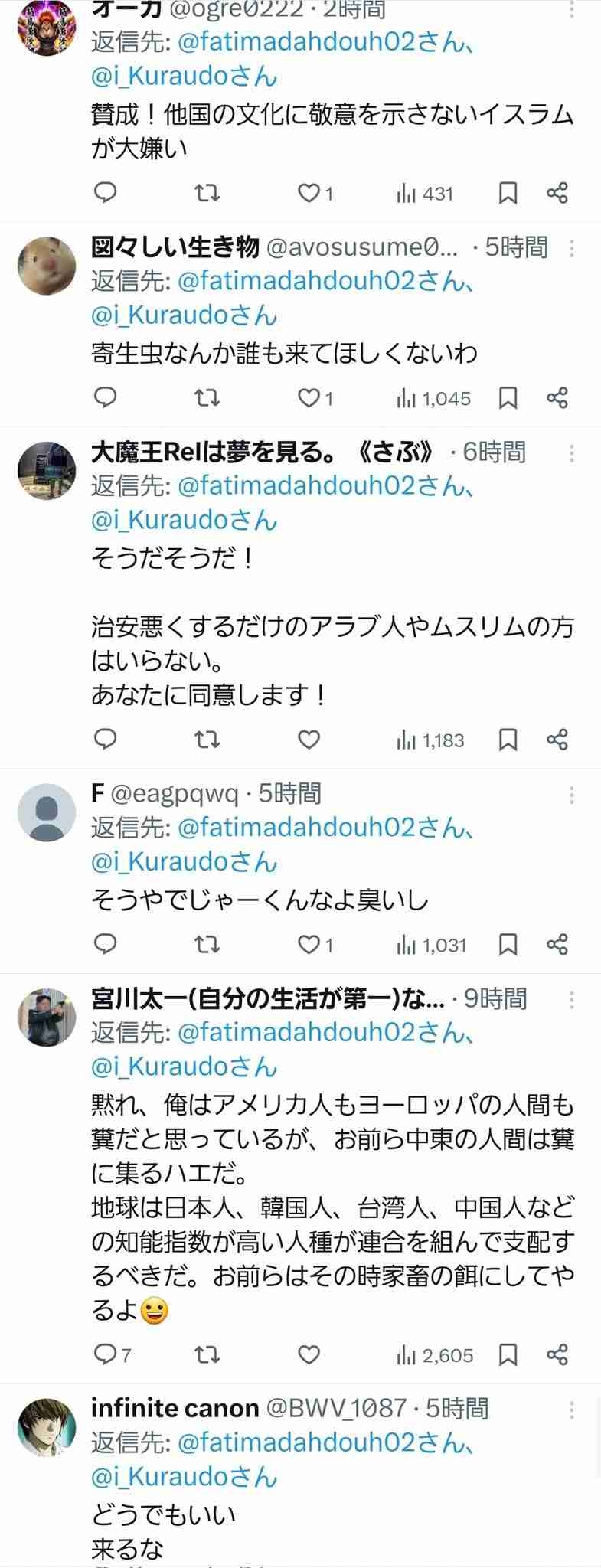This screenshot has height=1568, width=601.
Task: Like the reply by 大魔王Relは夢を見る。
Action: 309,740
